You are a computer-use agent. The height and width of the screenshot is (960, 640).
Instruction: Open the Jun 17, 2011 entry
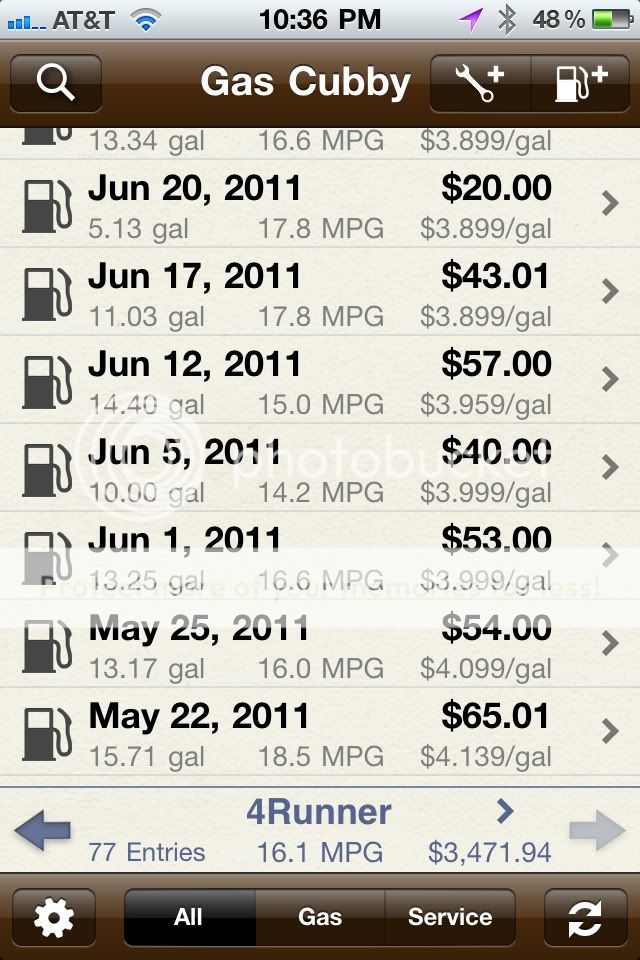click(x=320, y=292)
